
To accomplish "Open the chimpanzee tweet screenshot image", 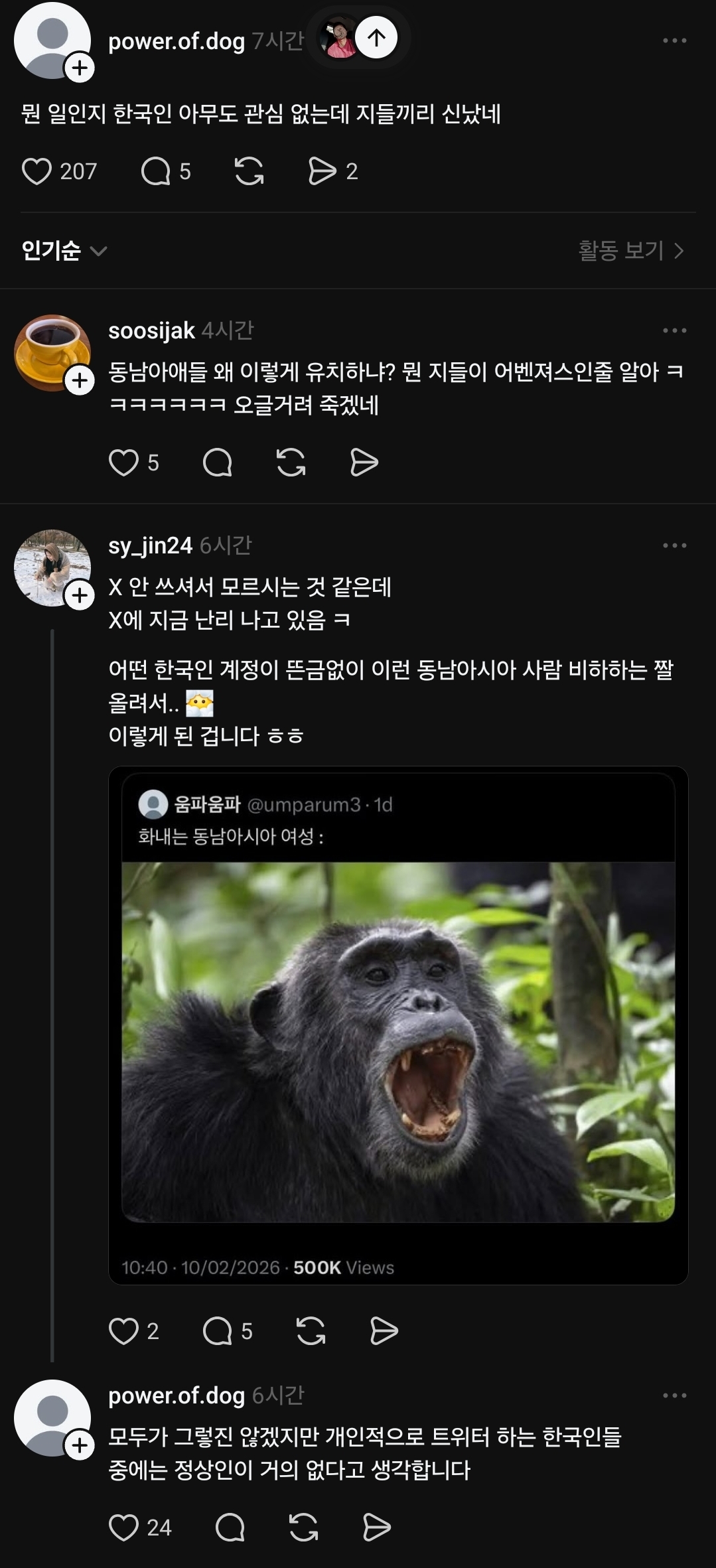I will point(398,1042).
